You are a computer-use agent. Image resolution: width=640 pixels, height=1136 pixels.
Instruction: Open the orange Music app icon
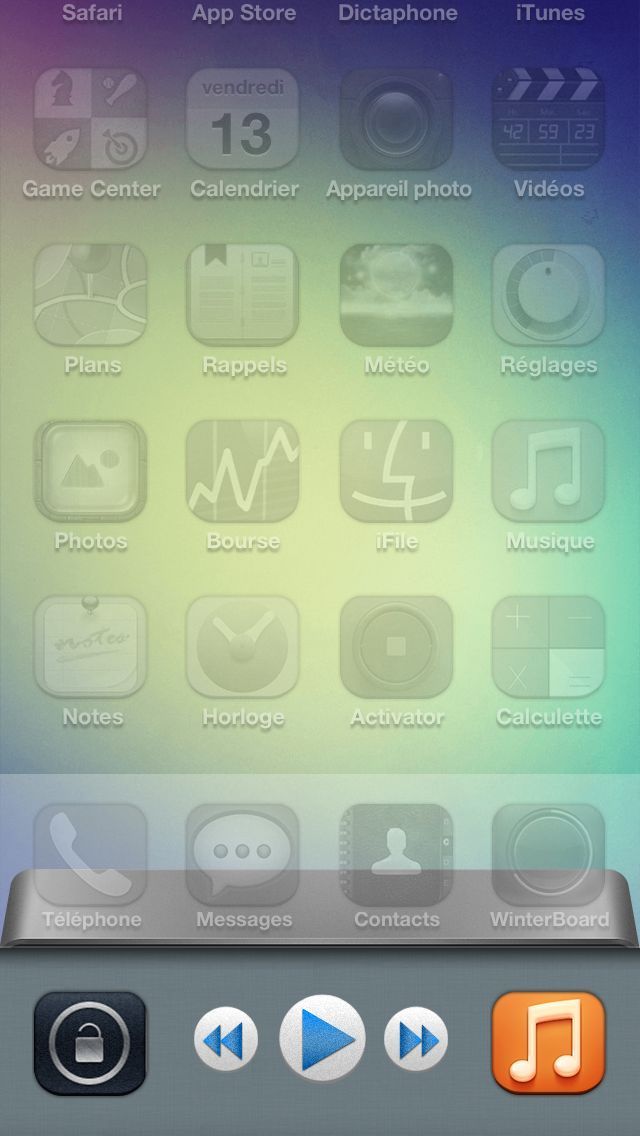[x=548, y=1042]
